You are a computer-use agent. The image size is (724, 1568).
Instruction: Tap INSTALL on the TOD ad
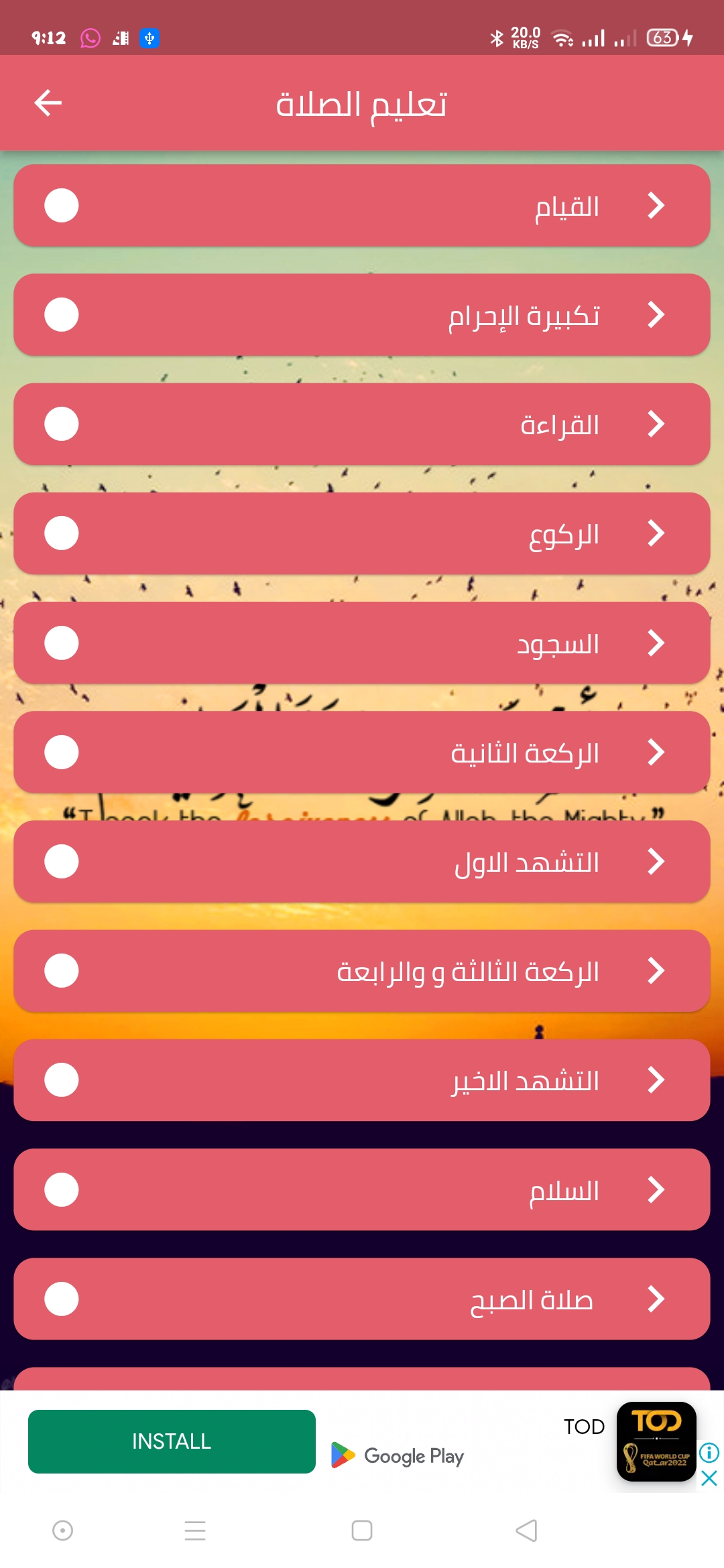[x=172, y=1441]
